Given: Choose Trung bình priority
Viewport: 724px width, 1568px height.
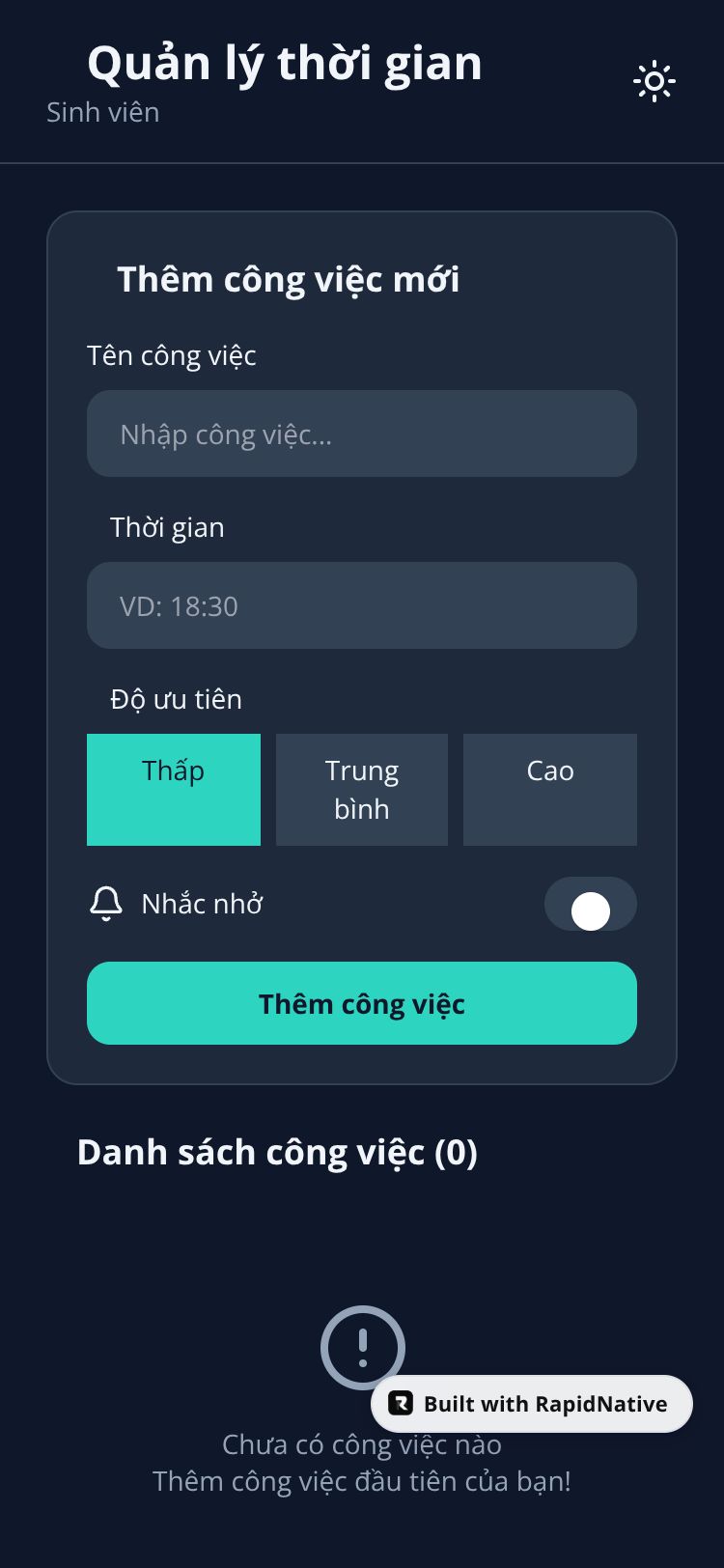Looking at the screenshot, I should coord(361,789).
